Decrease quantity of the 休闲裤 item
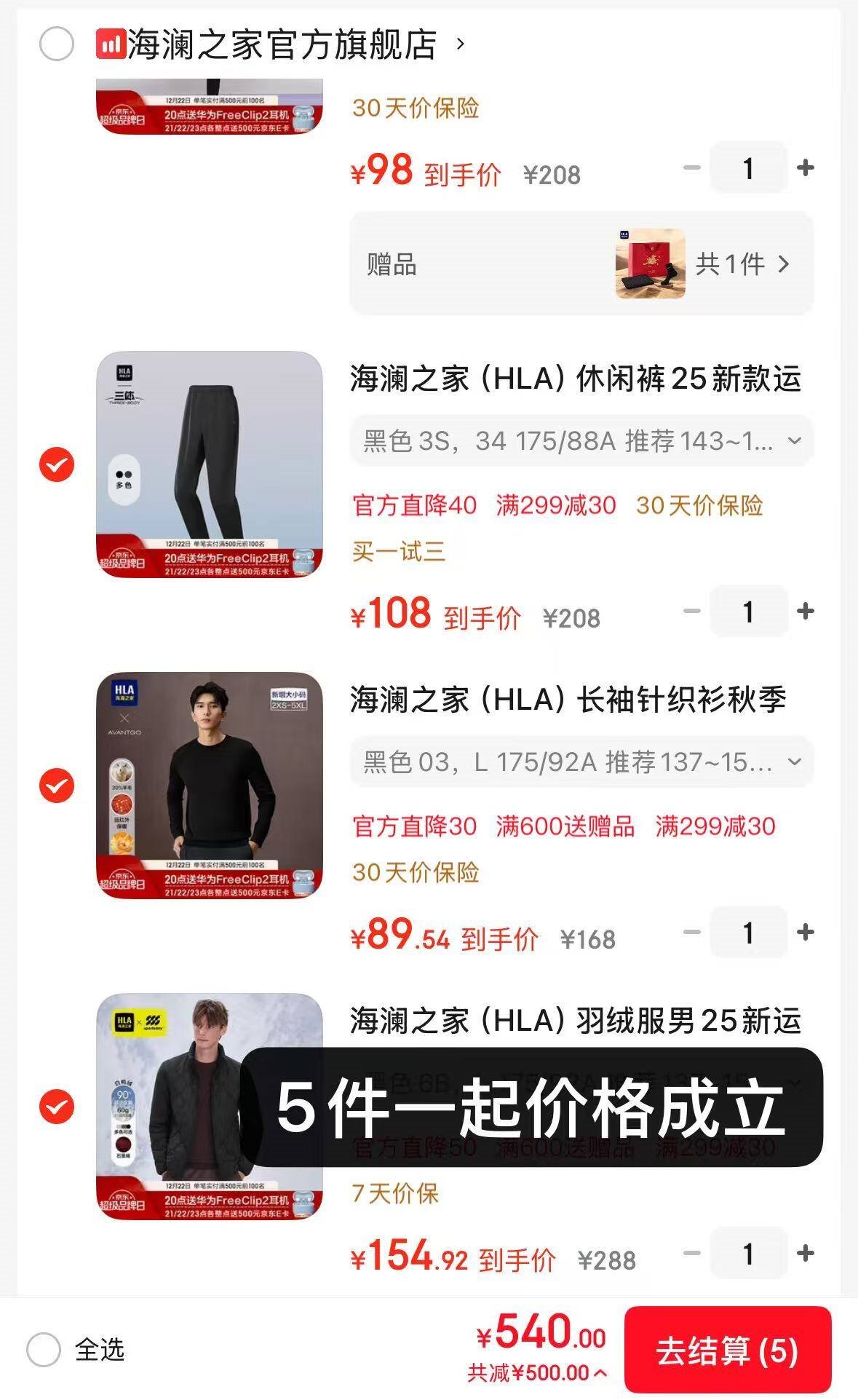The height and width of the screenshot is (1400, 858). (691, 612)
